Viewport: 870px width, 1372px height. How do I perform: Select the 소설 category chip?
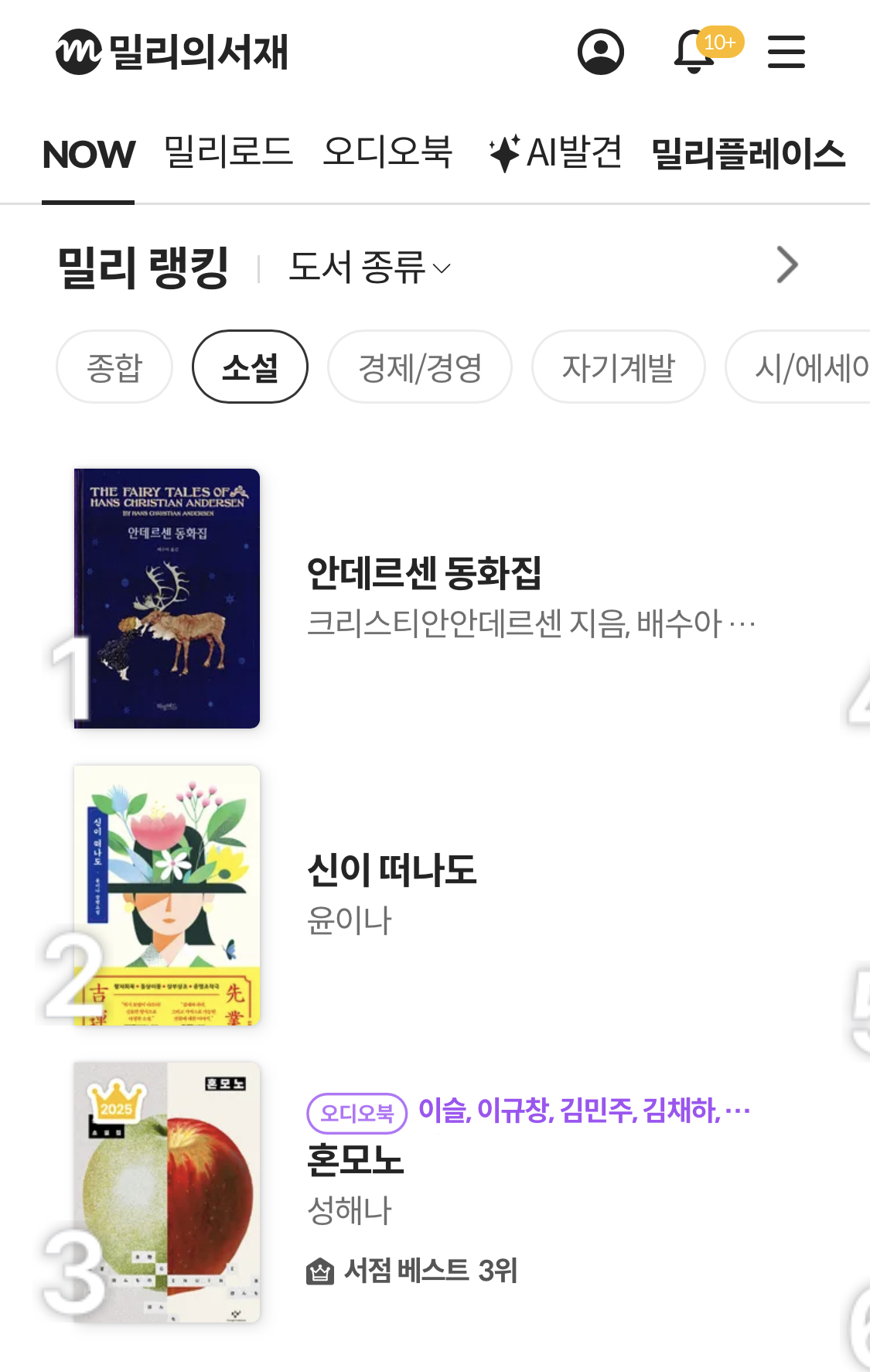[250, 367]
